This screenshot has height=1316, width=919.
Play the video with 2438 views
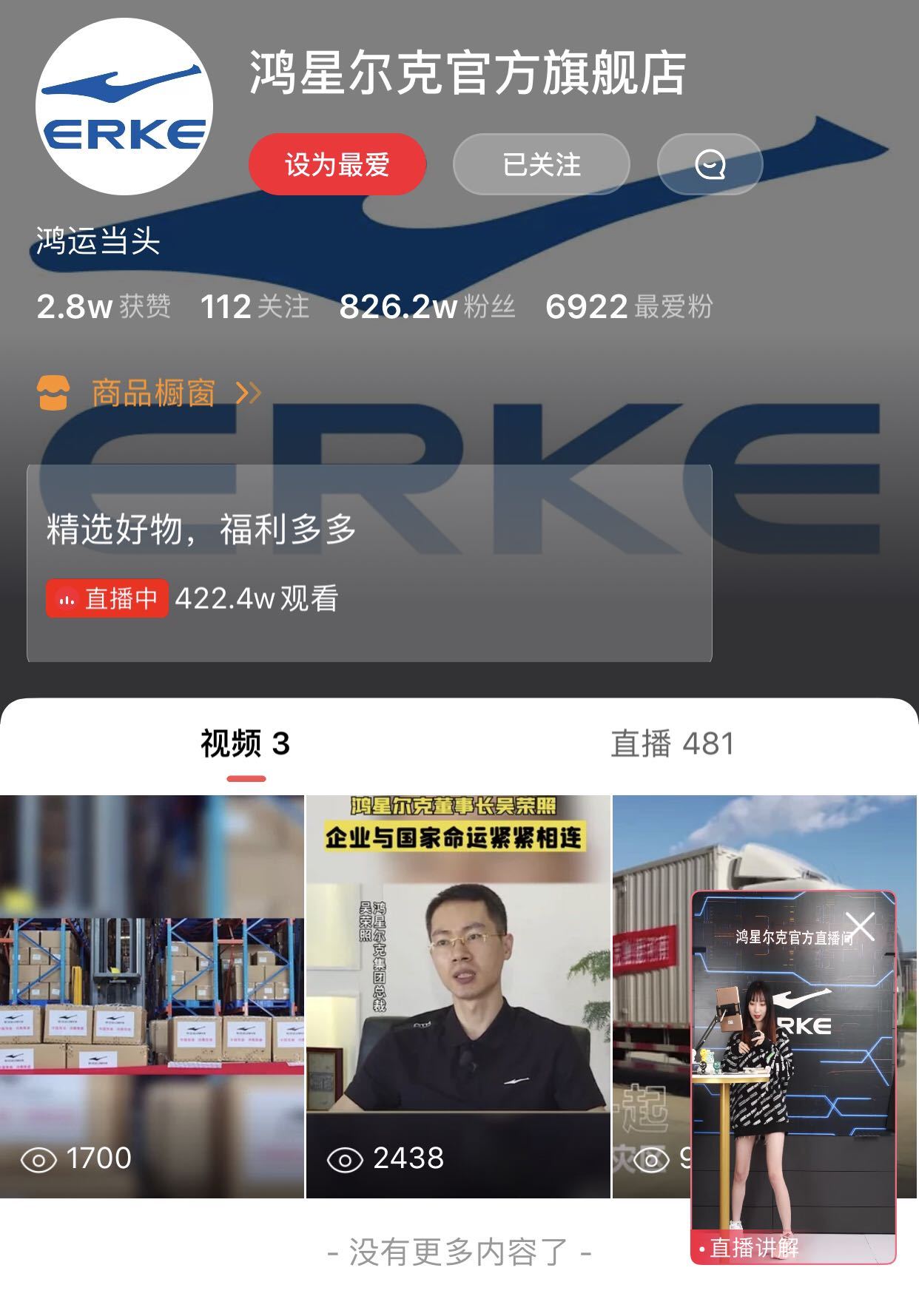(x=458, y=995)
